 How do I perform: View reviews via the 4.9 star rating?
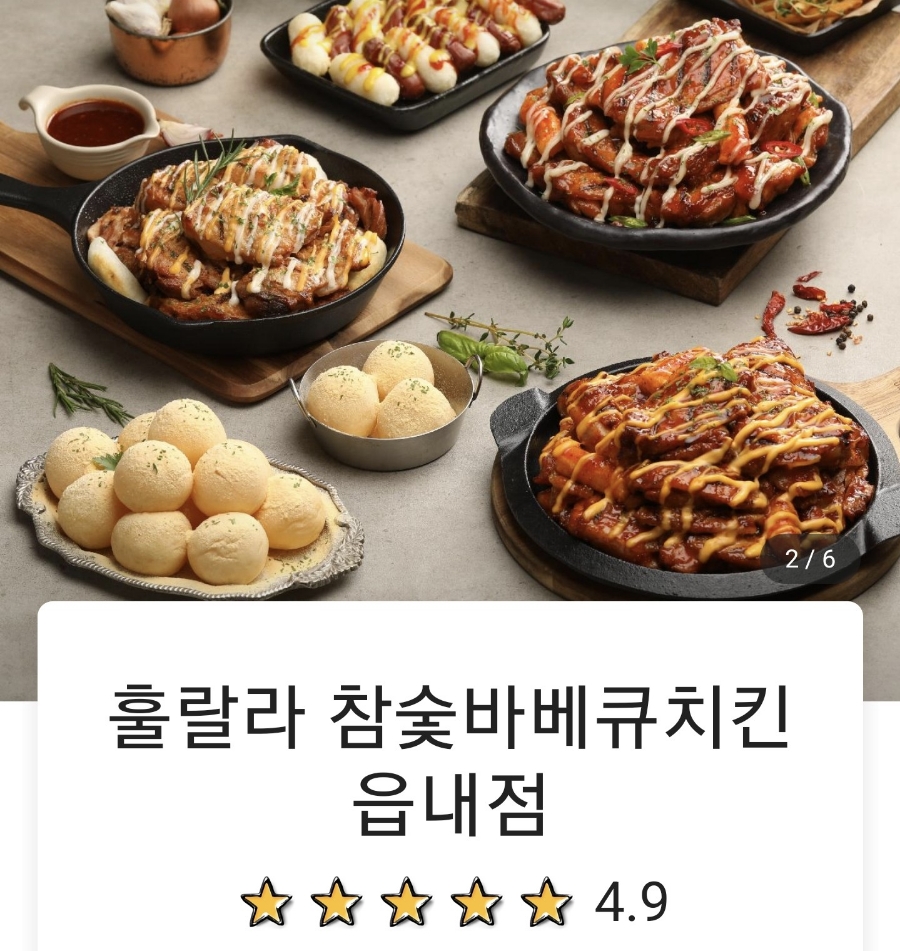454,903
